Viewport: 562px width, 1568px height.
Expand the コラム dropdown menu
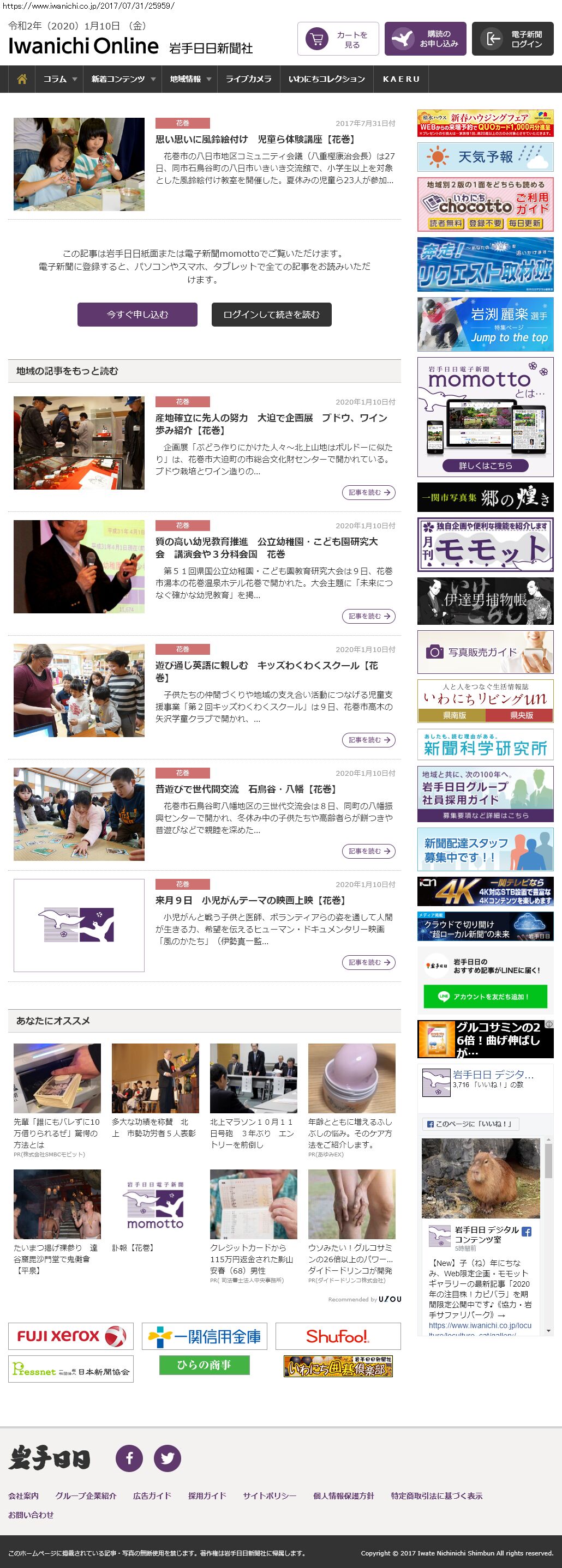59,79
